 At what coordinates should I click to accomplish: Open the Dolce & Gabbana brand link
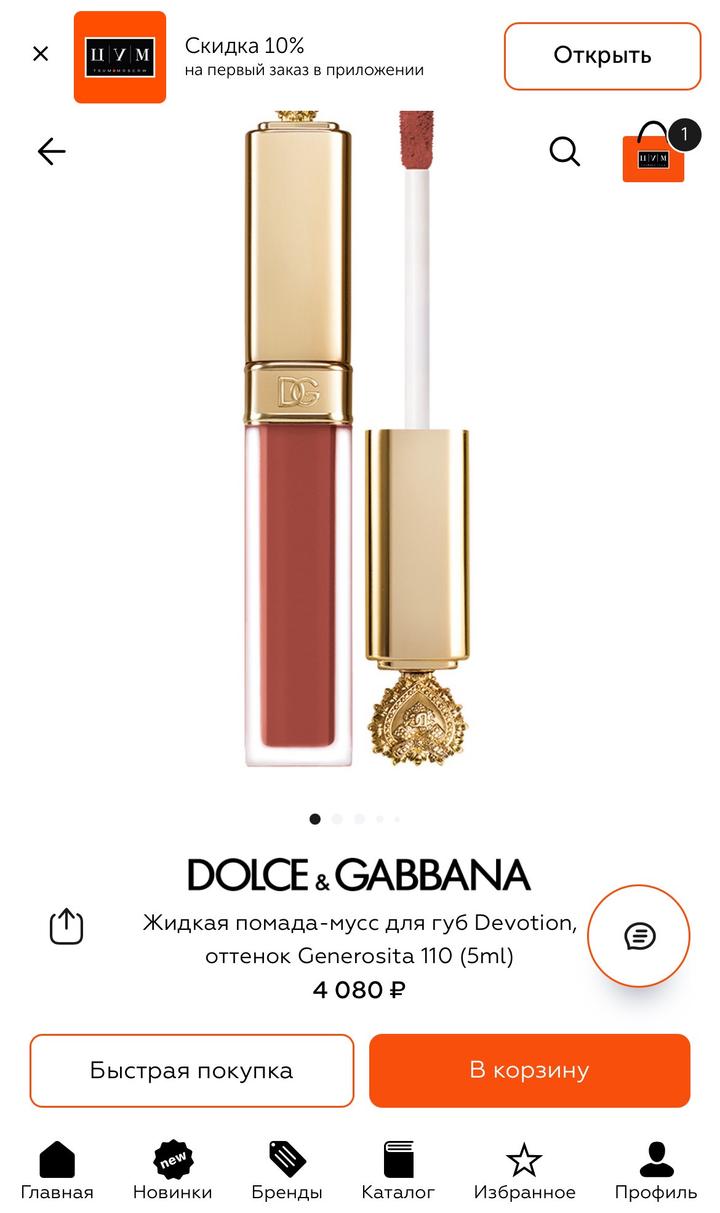[x=359, y=875]
